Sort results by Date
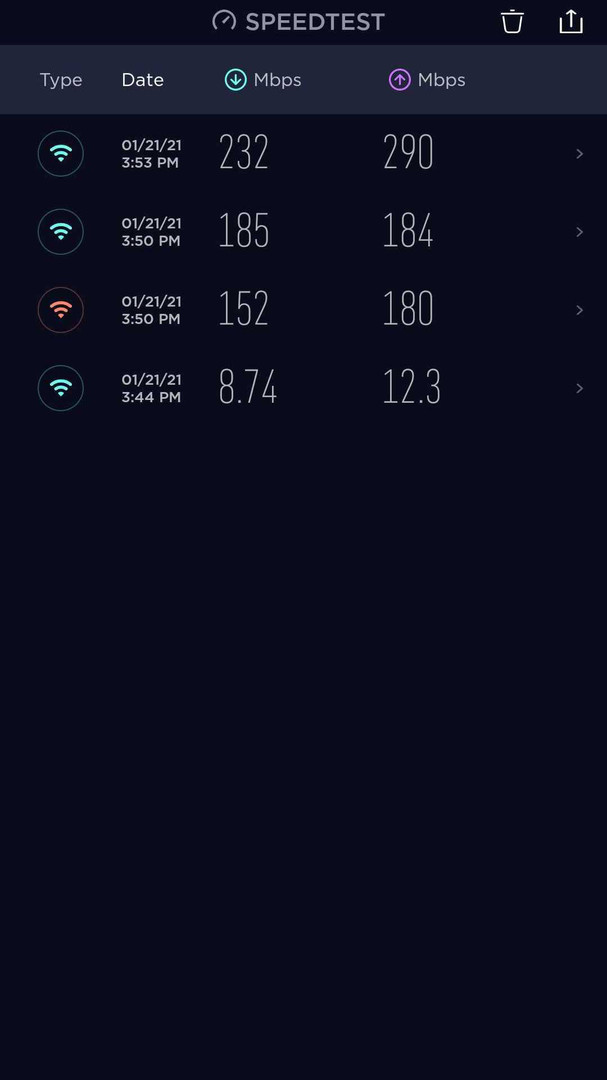The image size is (607, 1080). 143,80
